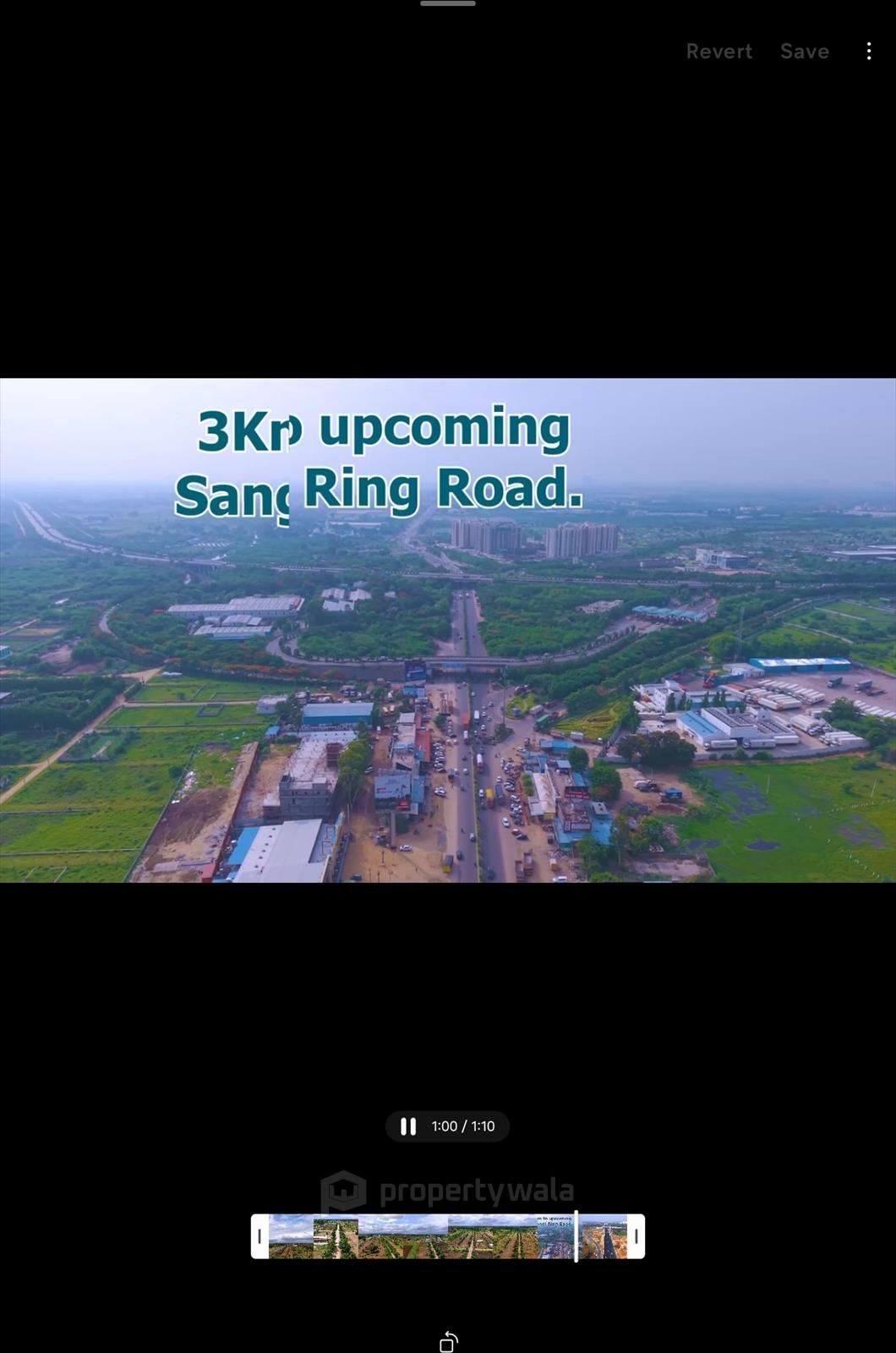Screen dimensions: 896x1353
Task: Save the trimmed video
Action: tap(804, 52)
